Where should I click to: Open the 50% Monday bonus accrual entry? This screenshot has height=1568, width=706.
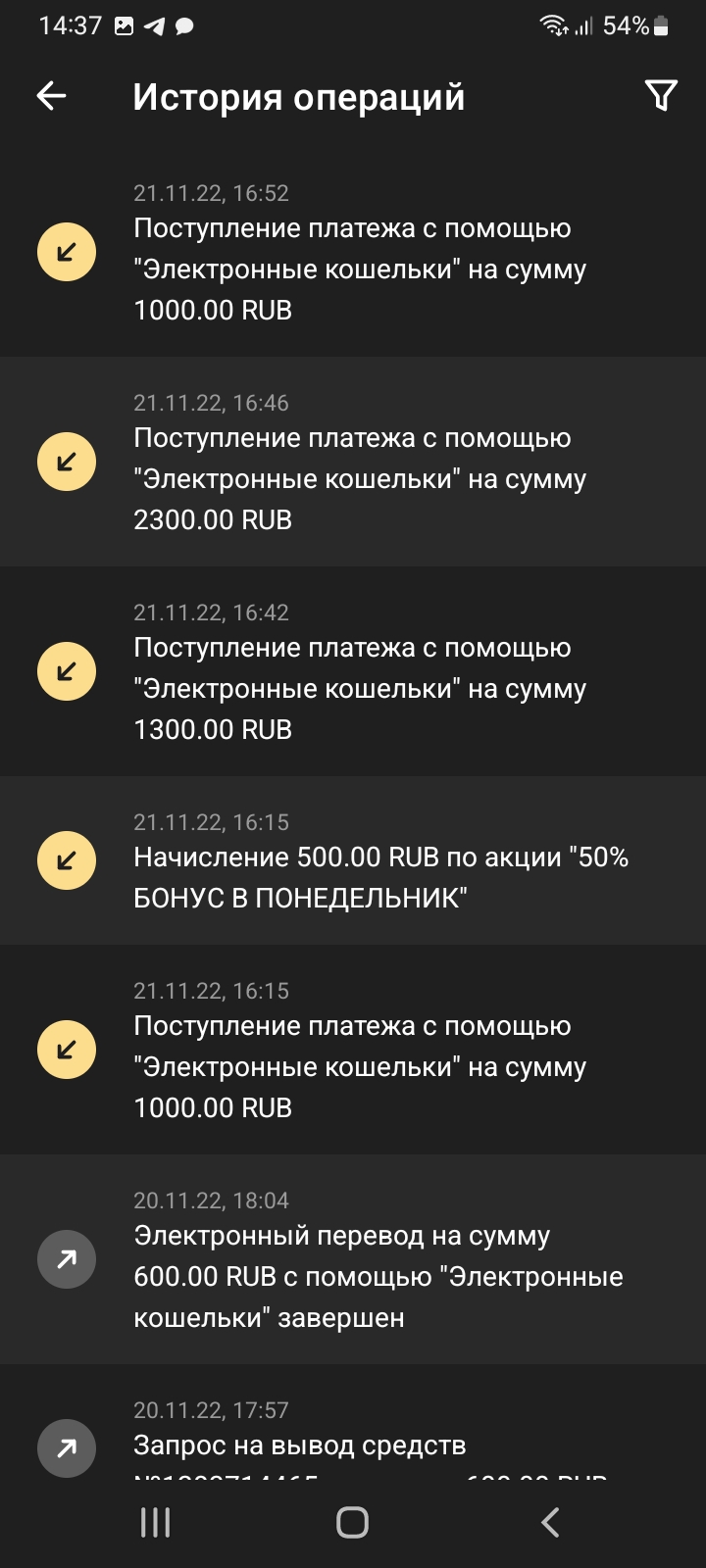353,860
